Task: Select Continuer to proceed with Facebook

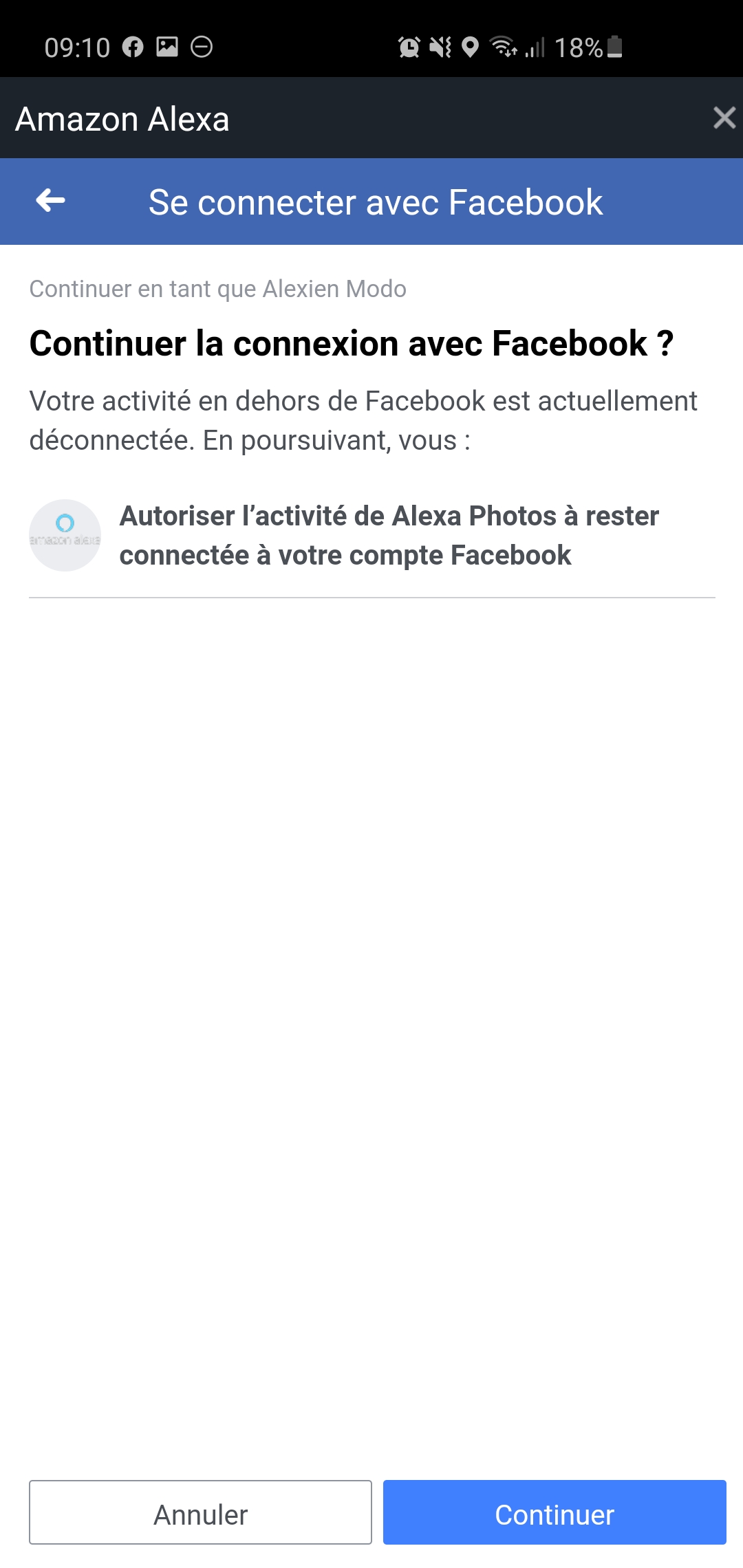Action: [554, 1512]
